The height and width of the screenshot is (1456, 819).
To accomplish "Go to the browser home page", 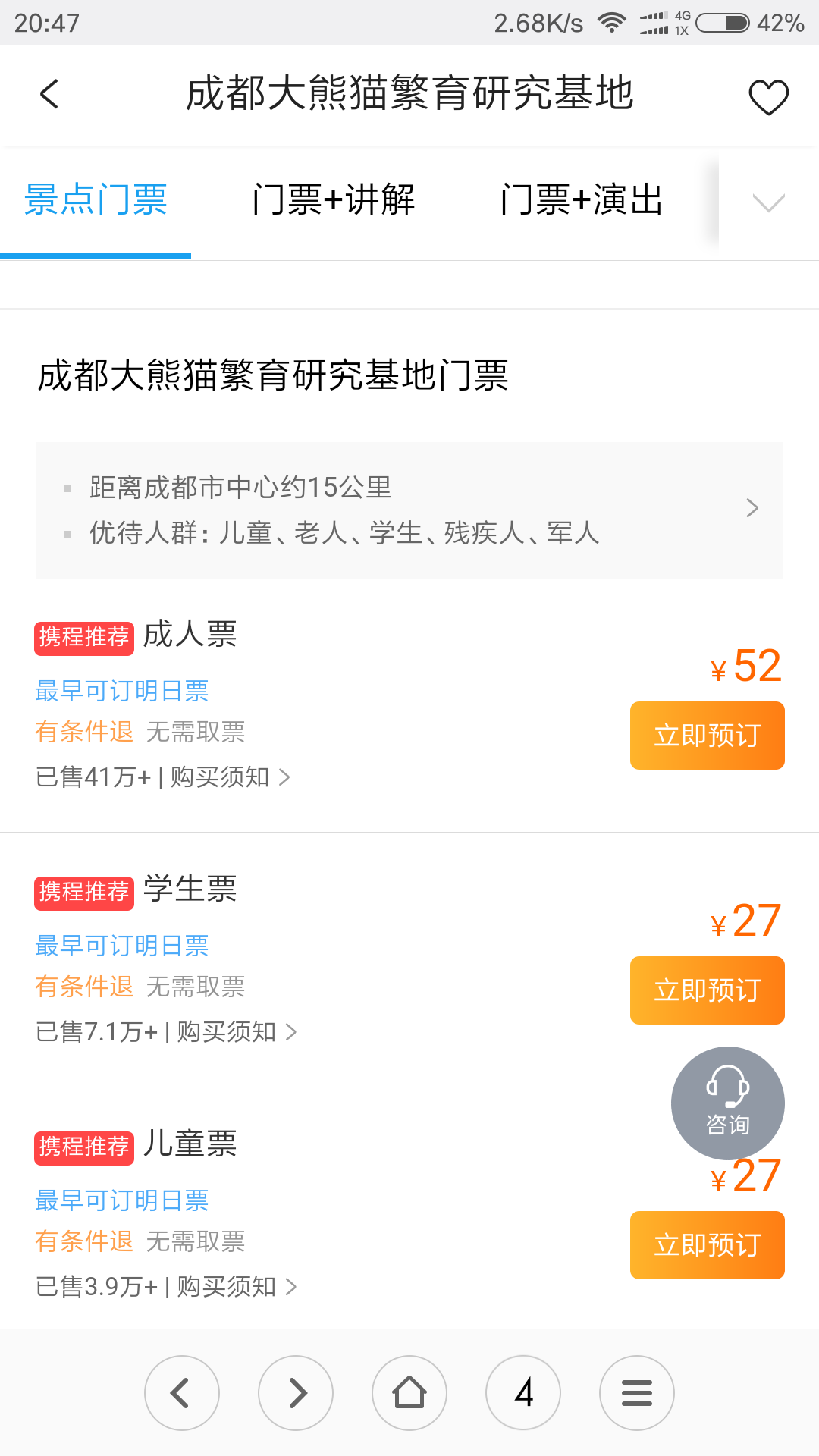I will (409, 1393).
